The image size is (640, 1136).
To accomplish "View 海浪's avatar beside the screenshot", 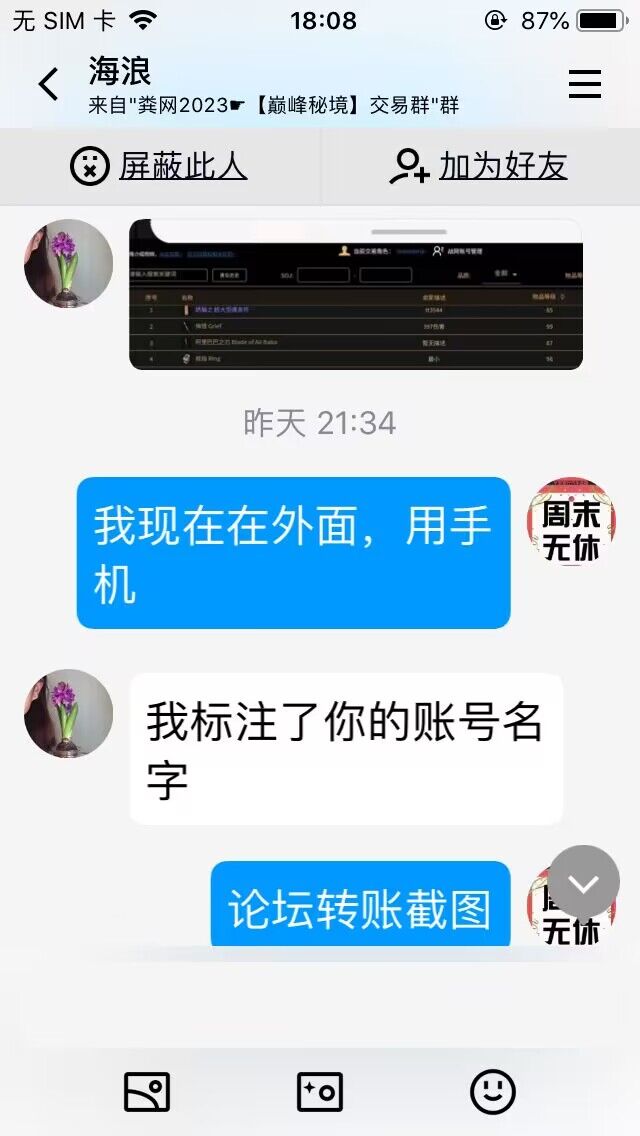I will click(68, 263).
